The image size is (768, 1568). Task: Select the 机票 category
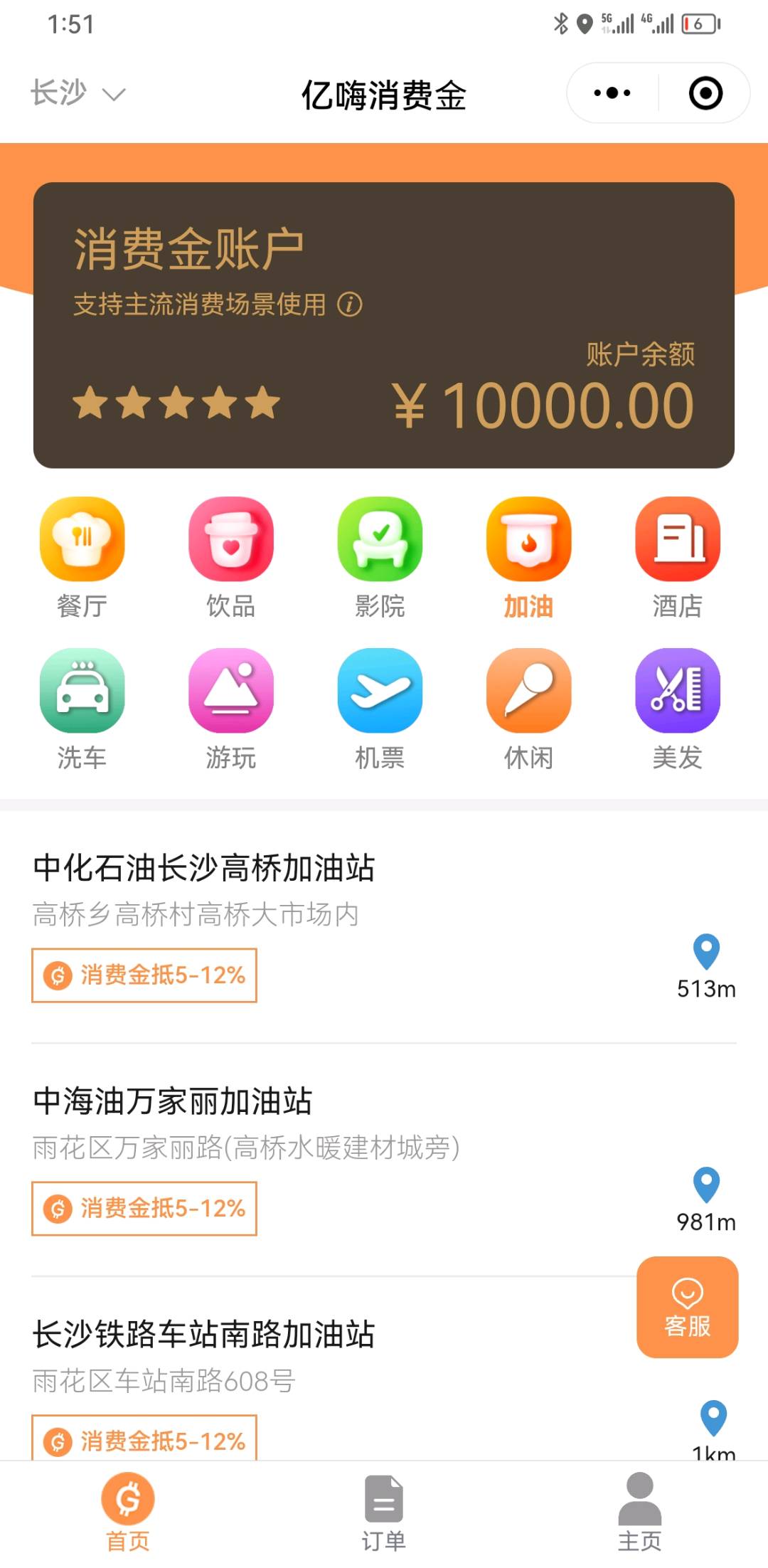[380, 710]
